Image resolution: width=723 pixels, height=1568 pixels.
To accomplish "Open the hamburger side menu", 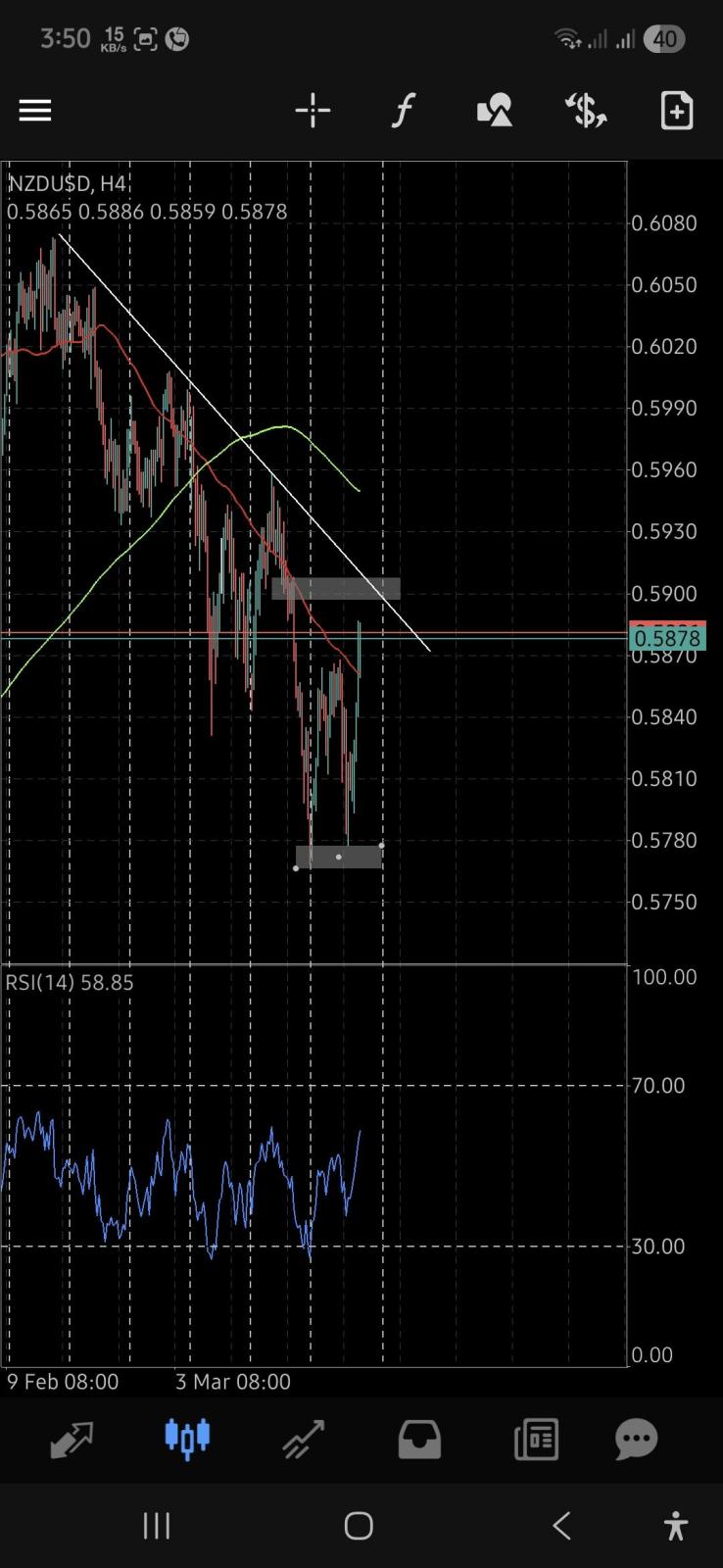I will pos(35,110).
